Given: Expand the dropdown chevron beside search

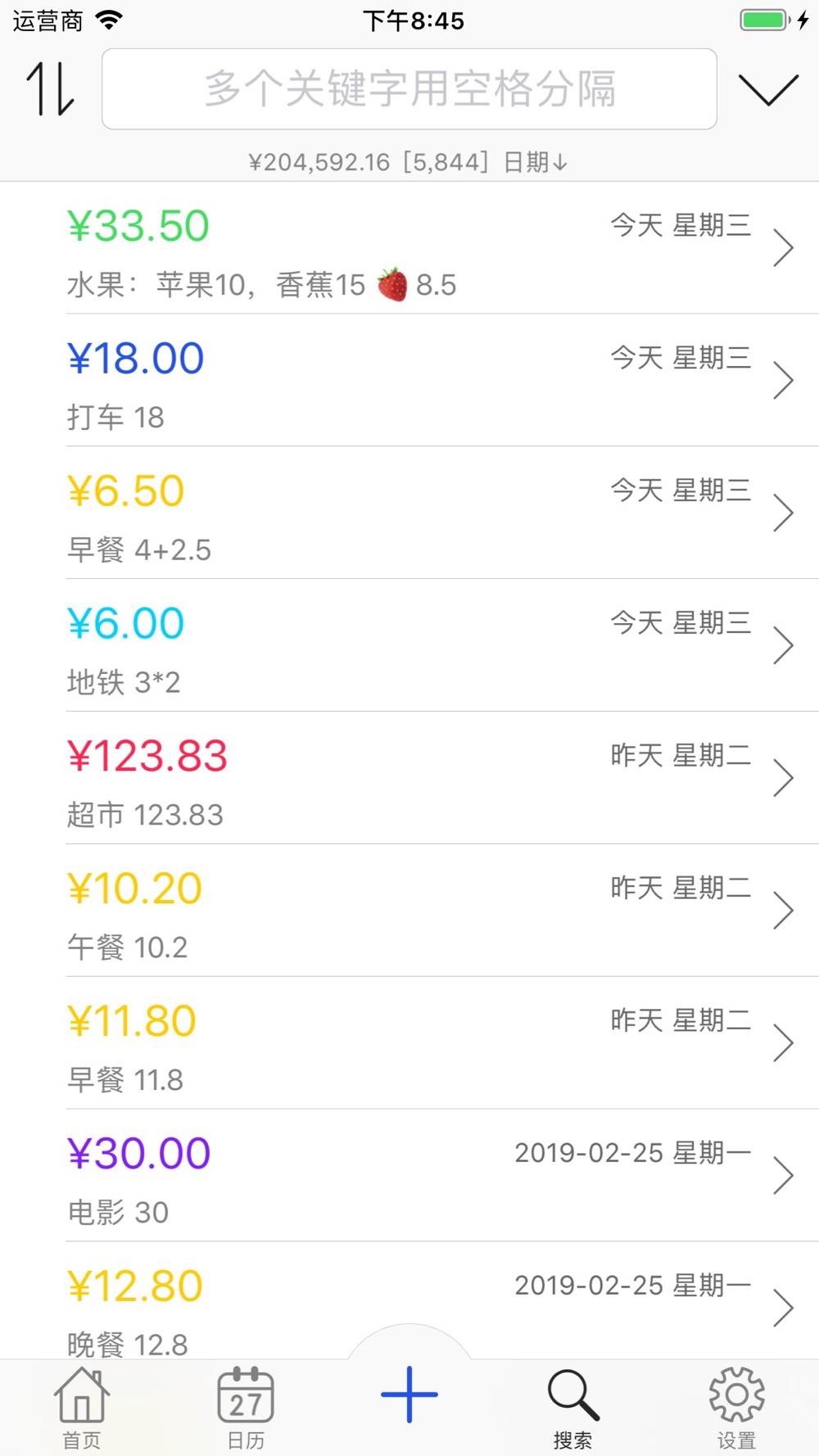Looking at the screenshot, I should pyautogui.click(x=768, y=89).
